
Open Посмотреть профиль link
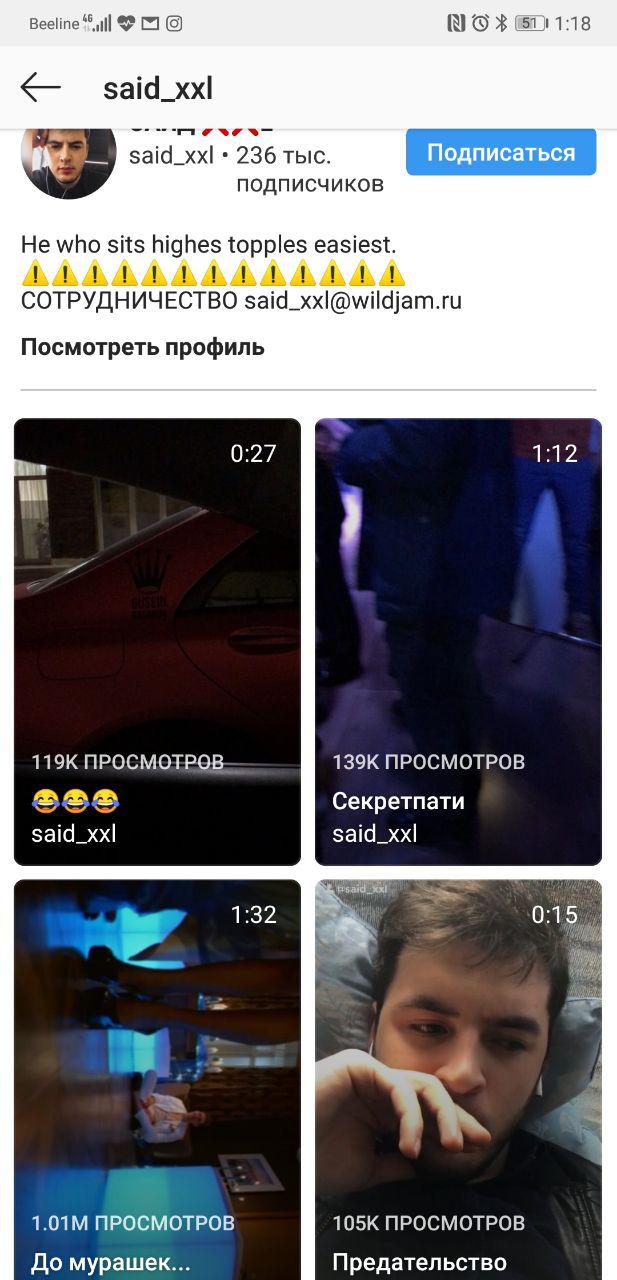[x=143, y=348]
